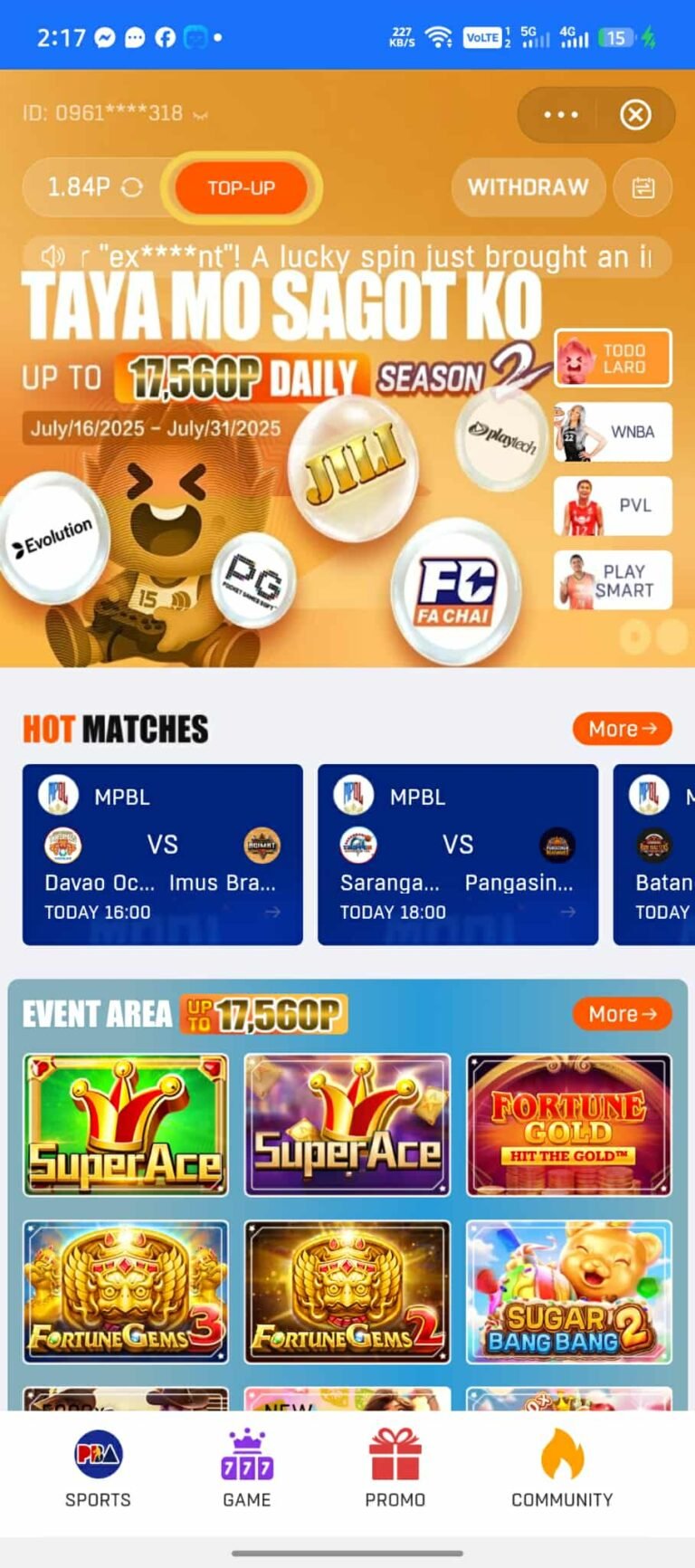Go to the COMMUNITY tab

pyautogui.click(x=562, y=1468)
